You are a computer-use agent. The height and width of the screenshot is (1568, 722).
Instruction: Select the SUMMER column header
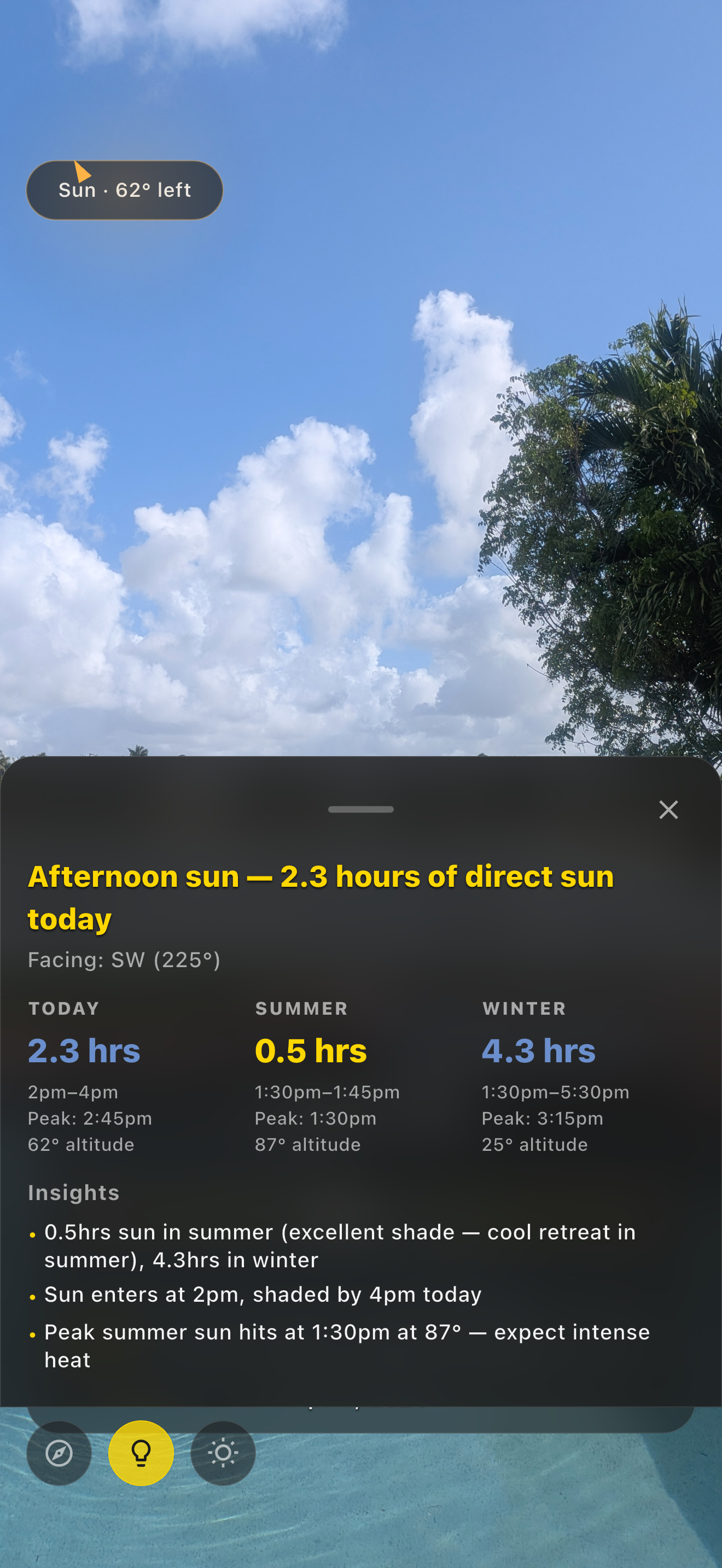(301, 1009)
